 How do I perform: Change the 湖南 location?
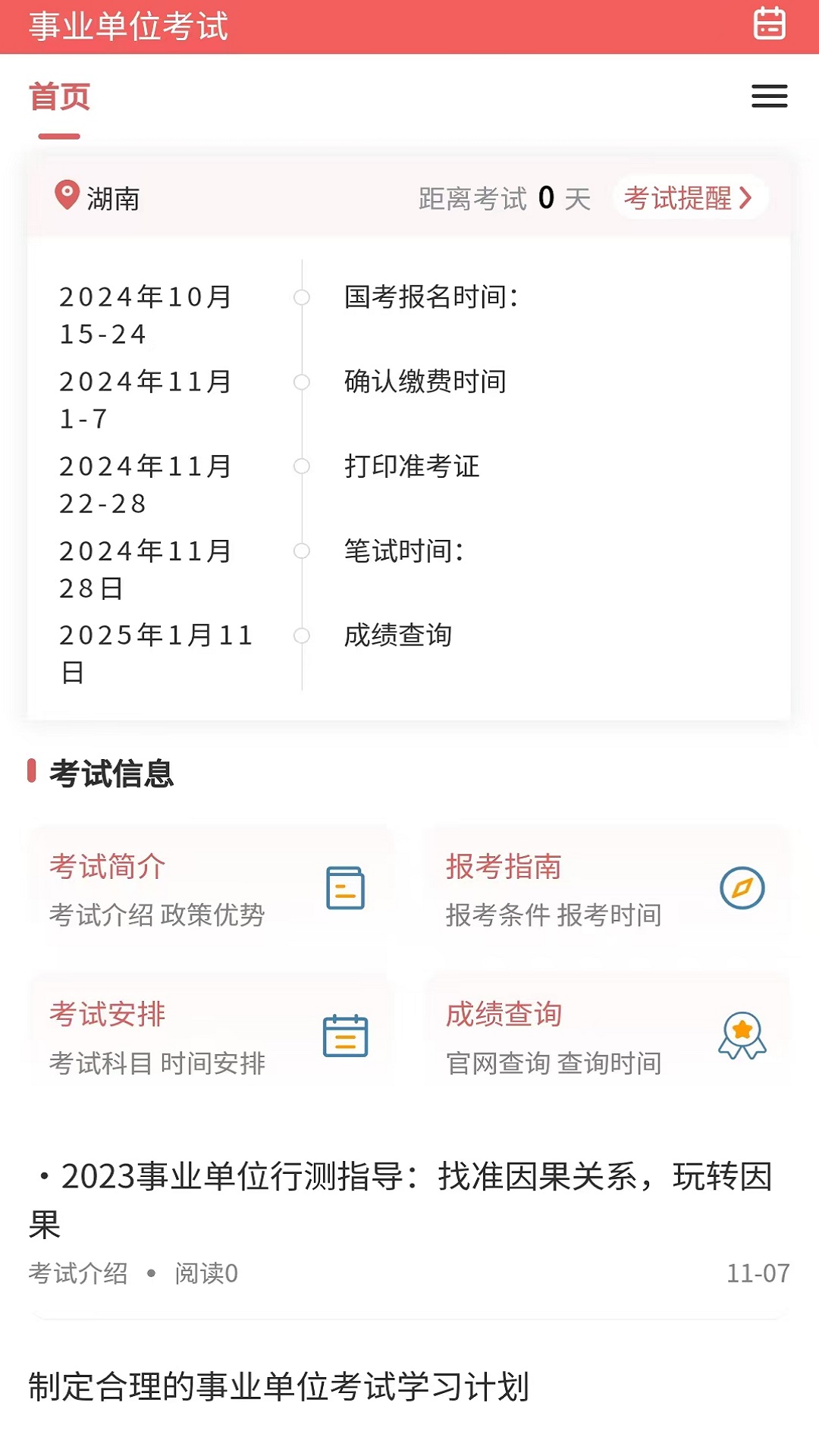click(97, 198)
